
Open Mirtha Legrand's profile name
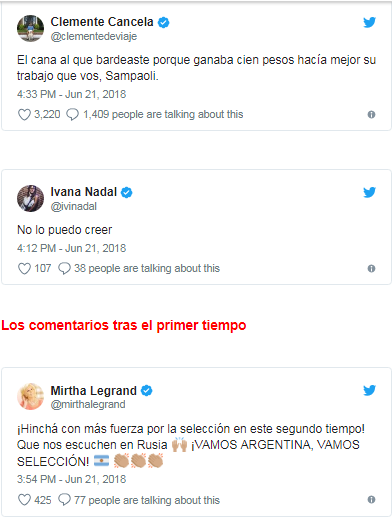(94, 390)
